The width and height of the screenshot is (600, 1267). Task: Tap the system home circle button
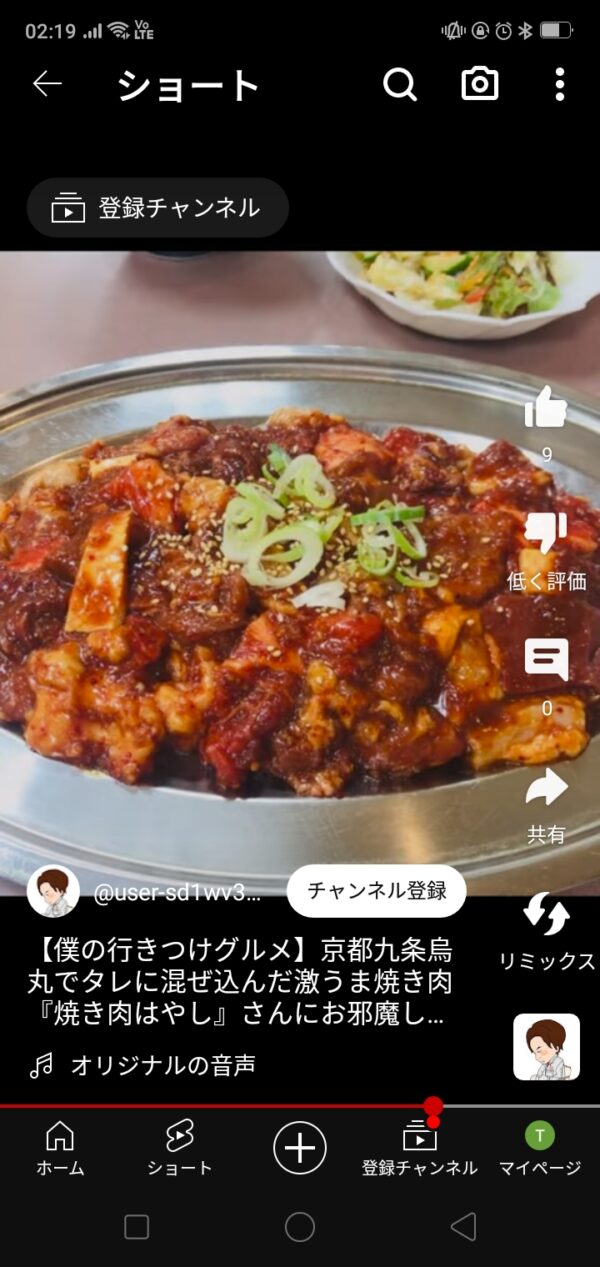point(299,1227)
